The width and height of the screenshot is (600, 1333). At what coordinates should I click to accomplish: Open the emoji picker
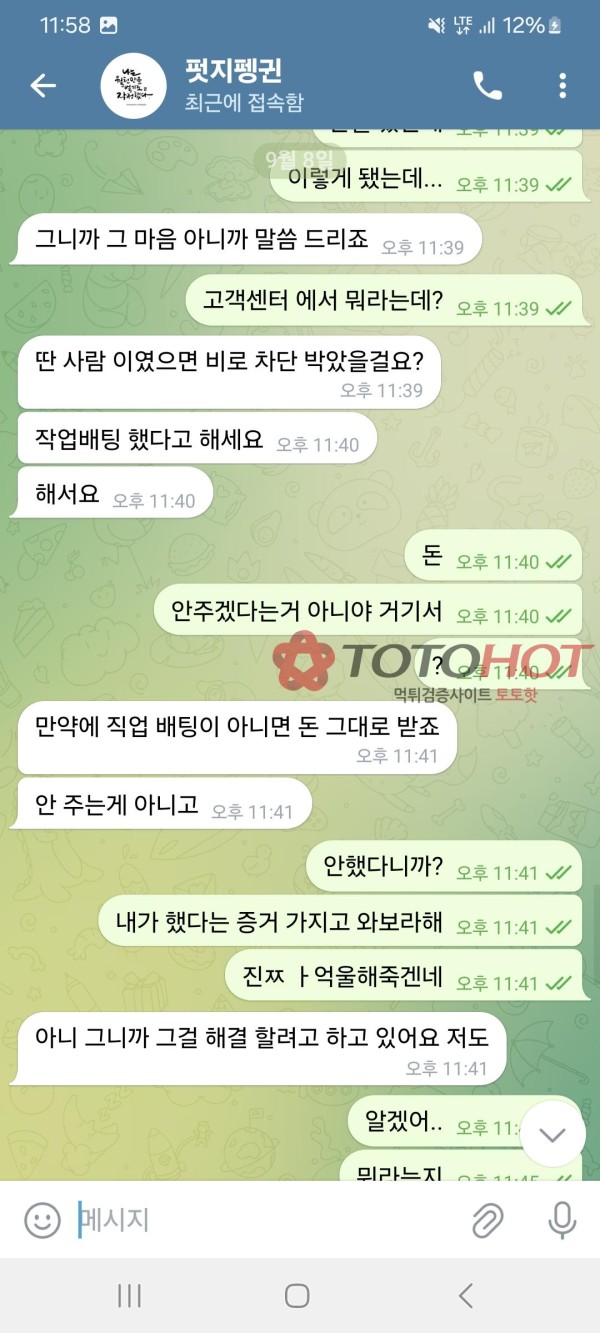point(42,1220)
